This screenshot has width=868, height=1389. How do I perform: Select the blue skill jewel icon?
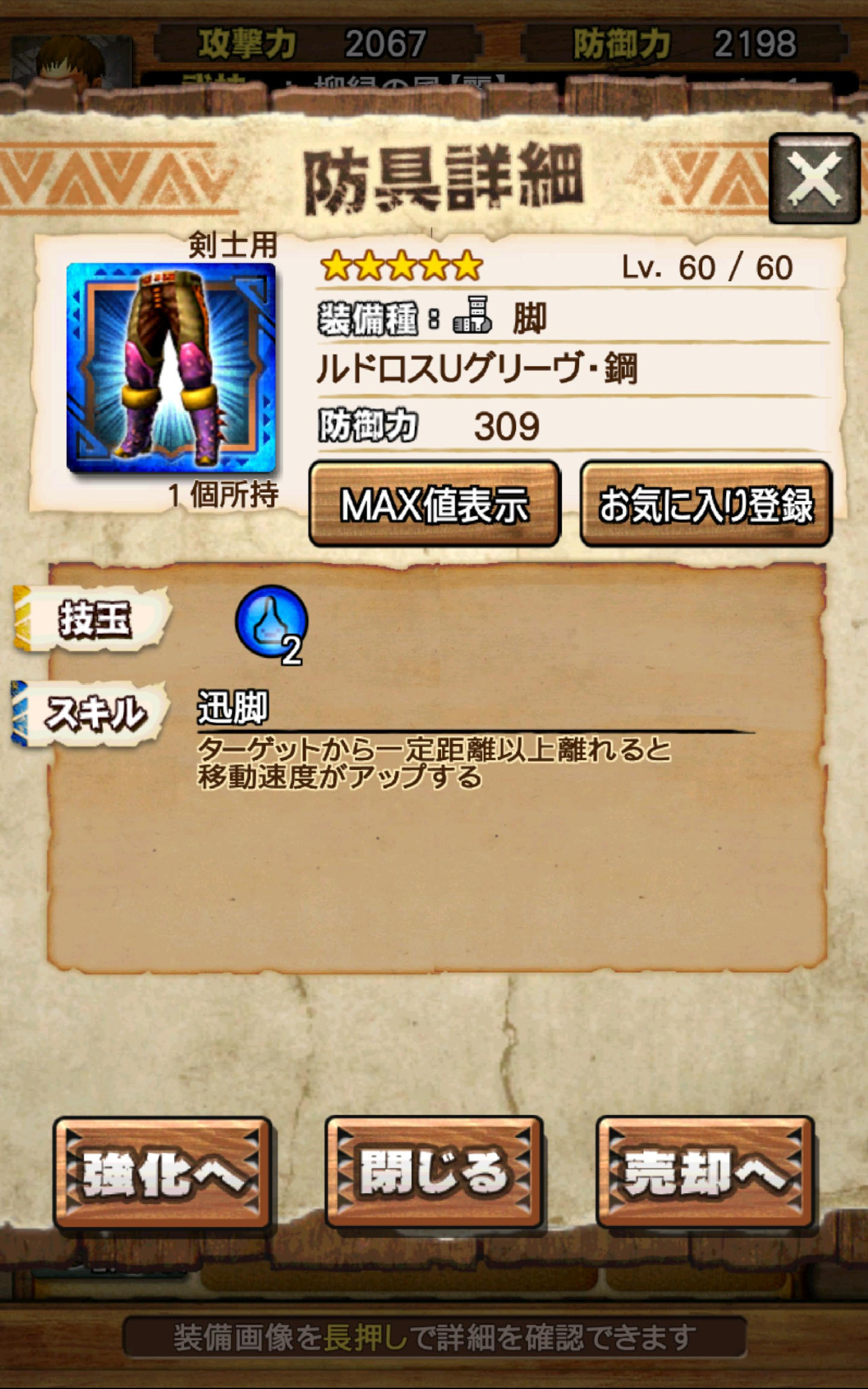[x=271, y=621]
